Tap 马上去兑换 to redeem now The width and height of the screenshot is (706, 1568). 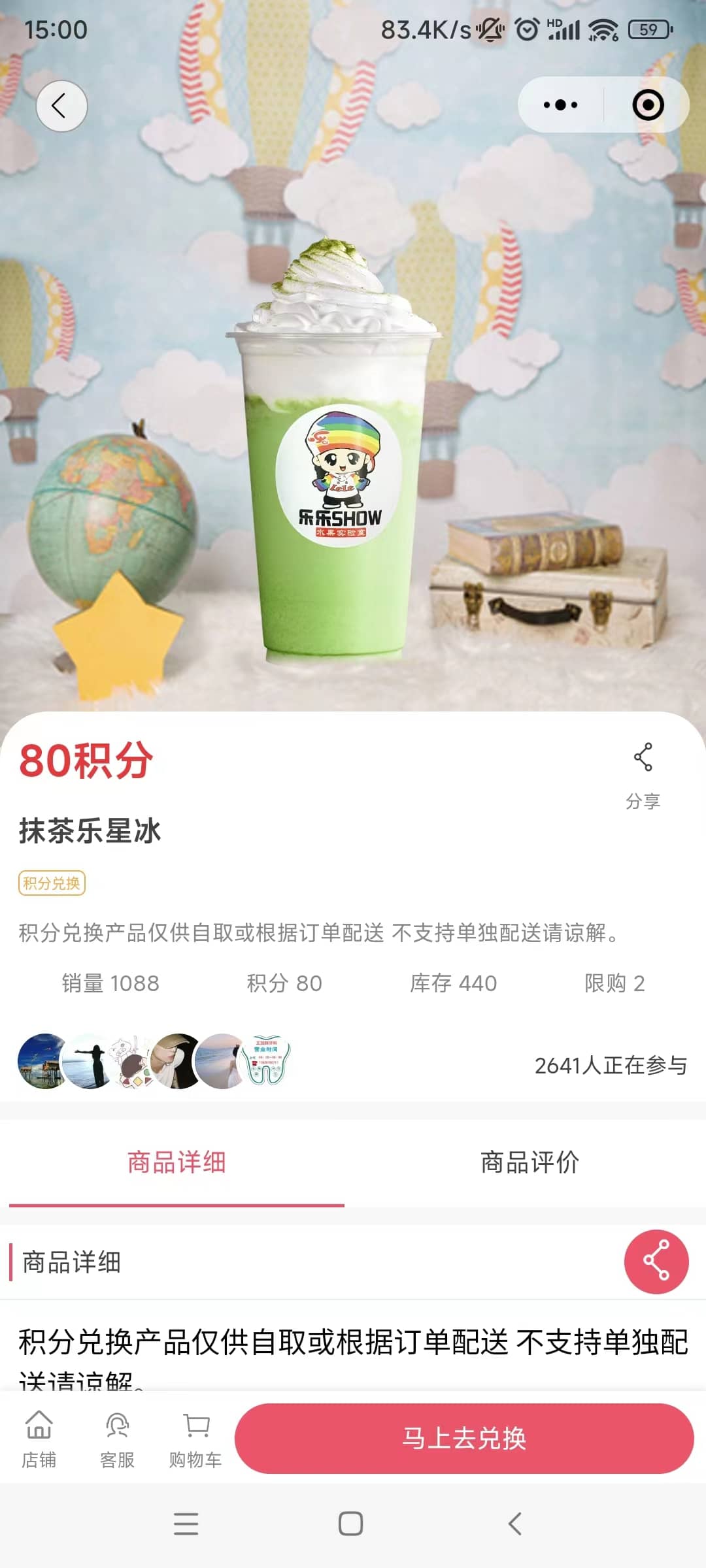click(464, 1439)
